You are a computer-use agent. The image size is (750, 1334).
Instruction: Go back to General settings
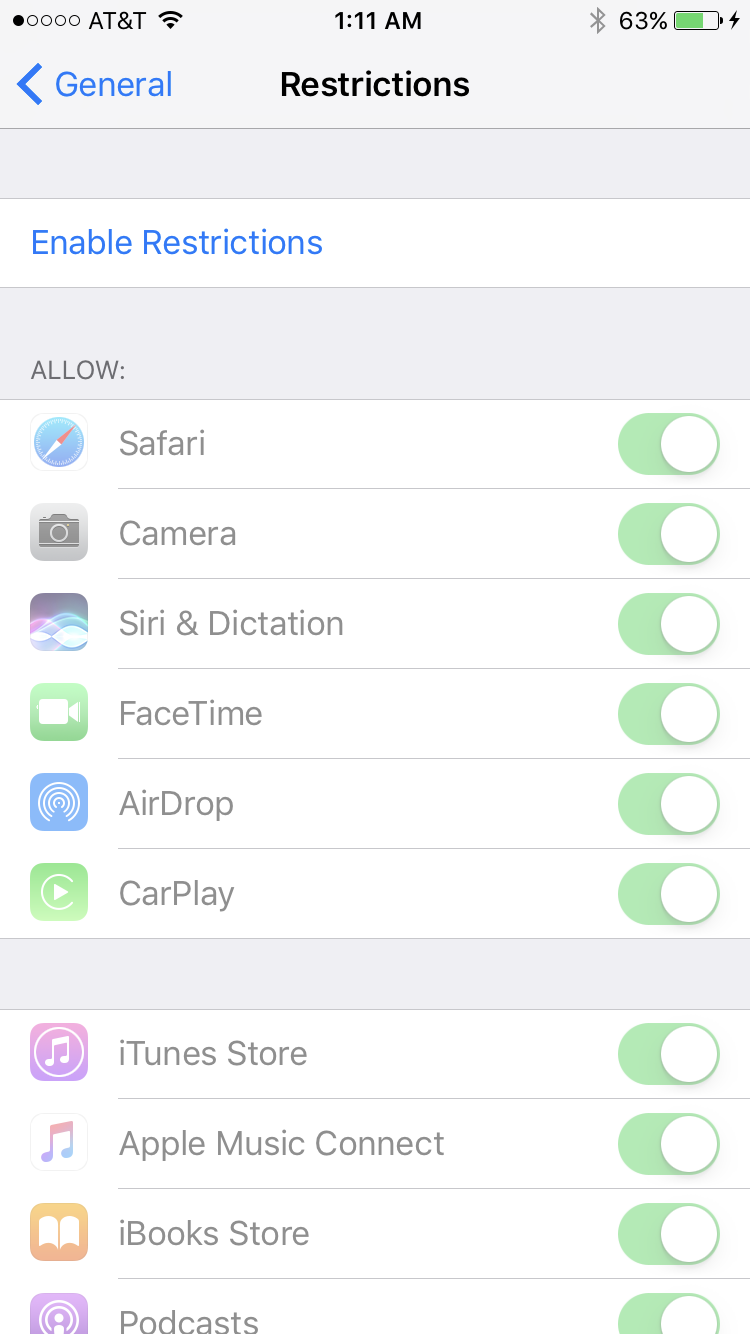[95, 85]
